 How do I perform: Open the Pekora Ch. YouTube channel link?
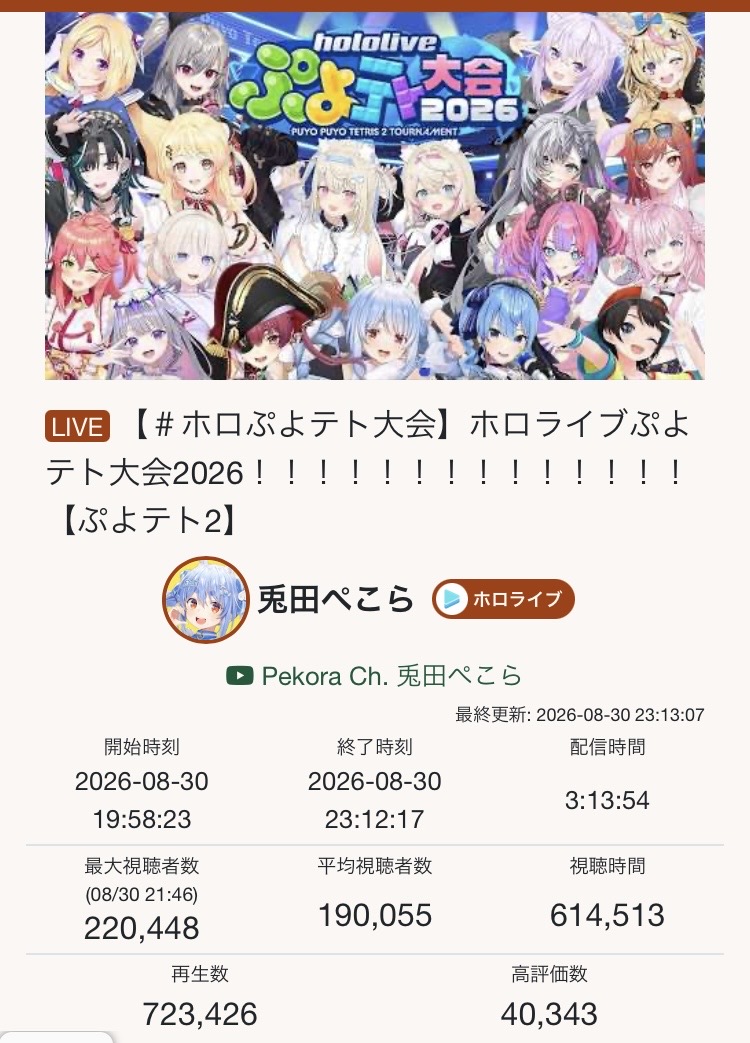point(374,676)
